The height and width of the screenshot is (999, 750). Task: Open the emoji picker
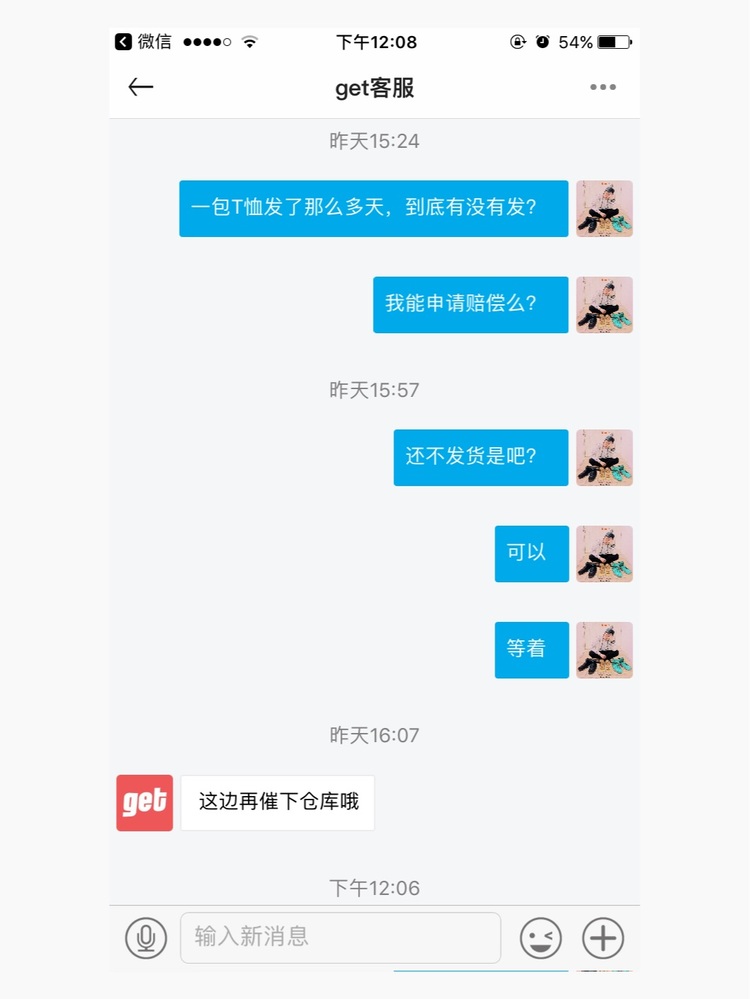(x=541, y=938)
